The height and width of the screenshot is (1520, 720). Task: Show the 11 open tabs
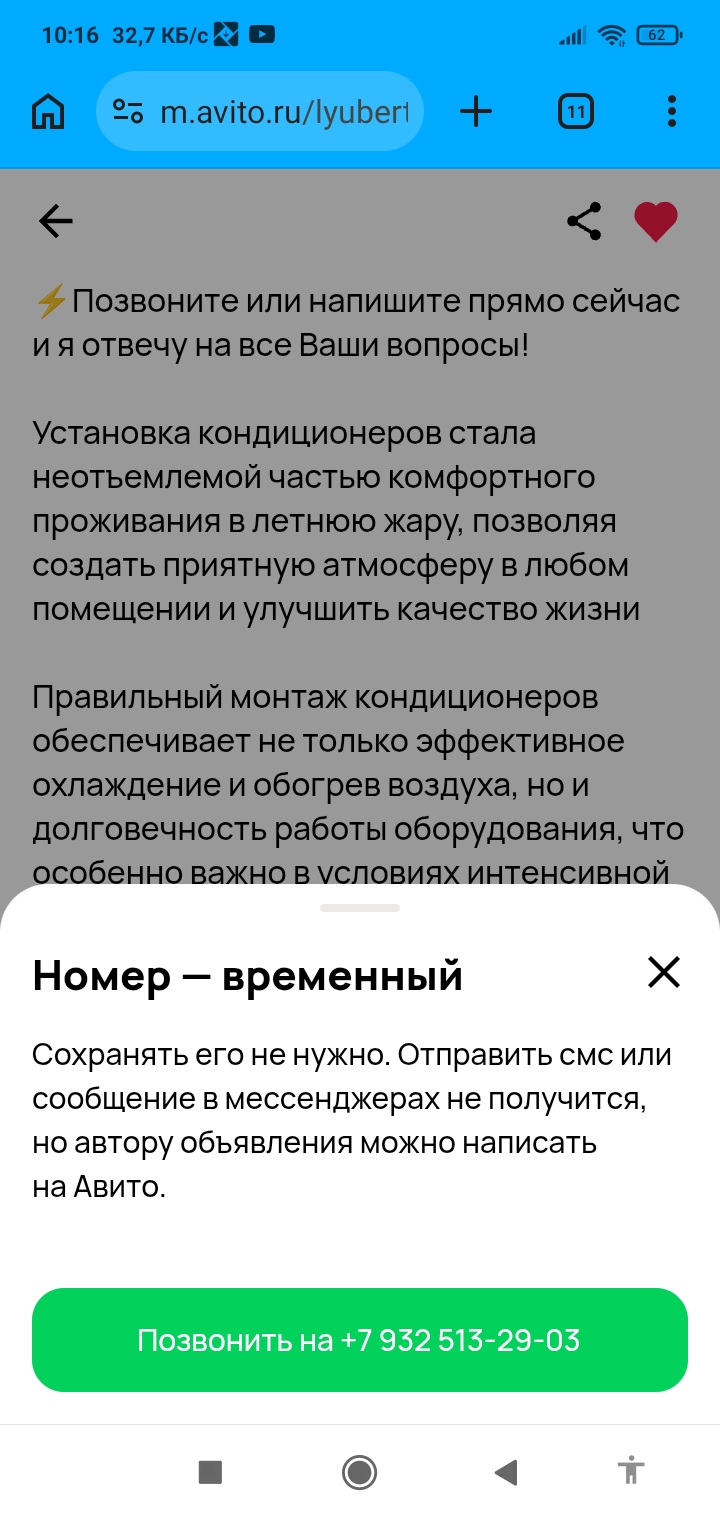pyautogui.click(x=575, y=111)
